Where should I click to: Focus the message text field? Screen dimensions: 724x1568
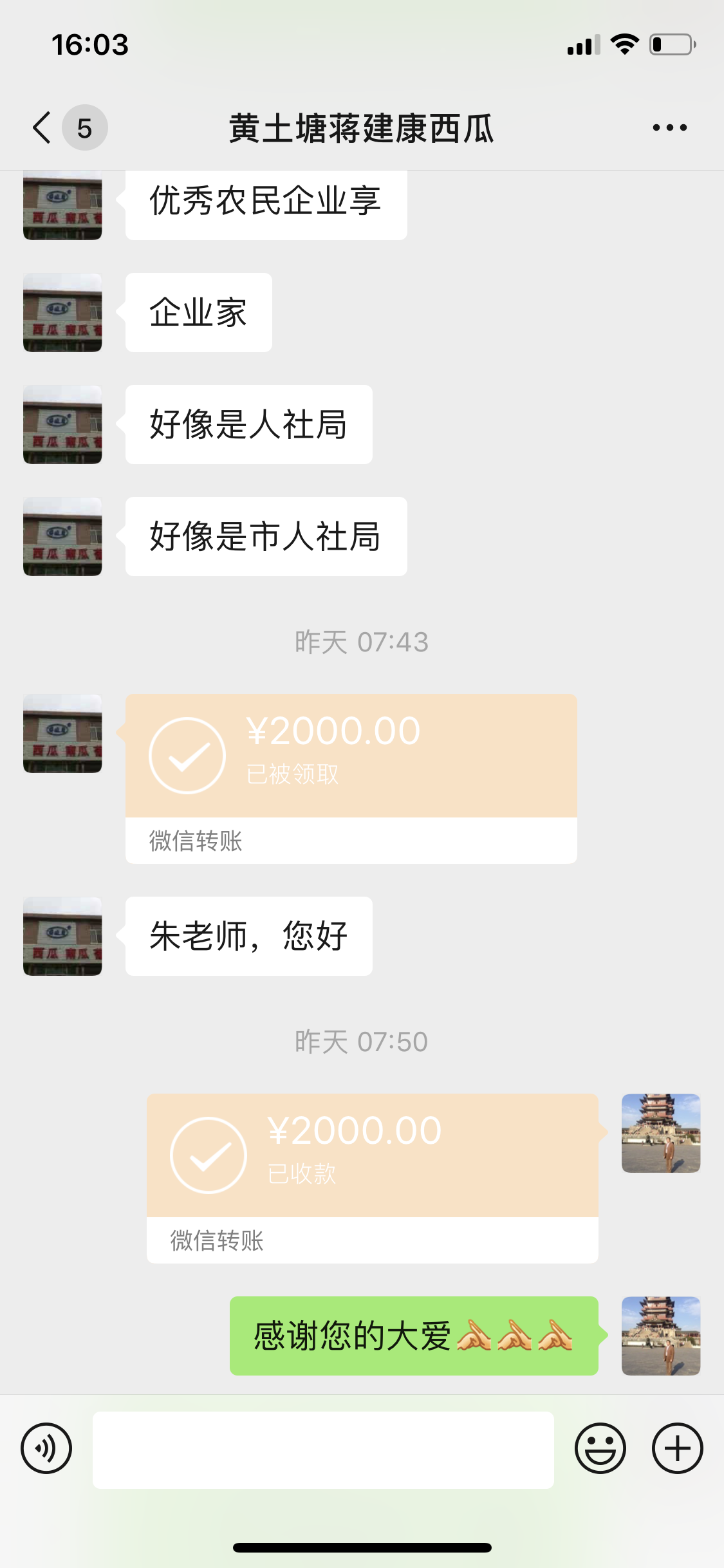pos(323,1450)
